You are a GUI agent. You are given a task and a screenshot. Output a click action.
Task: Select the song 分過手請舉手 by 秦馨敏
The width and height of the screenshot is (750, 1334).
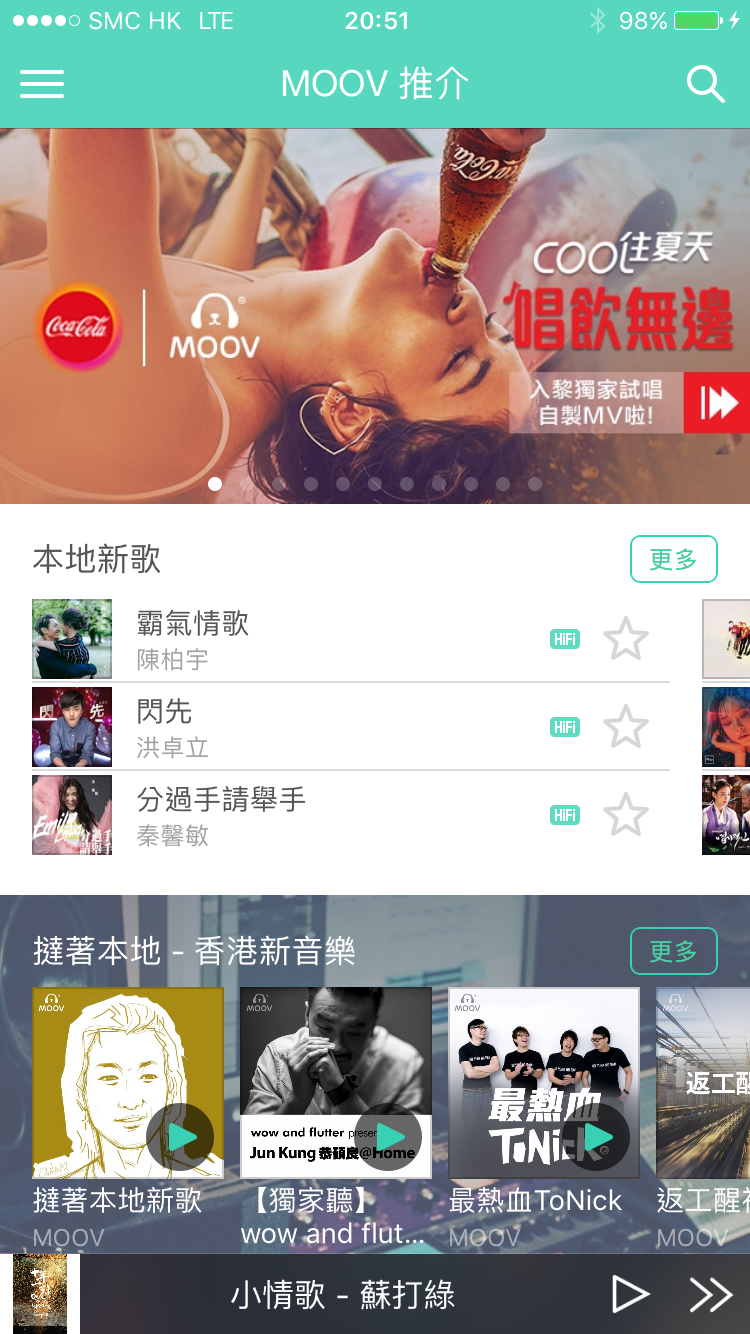tap(300, 816)
